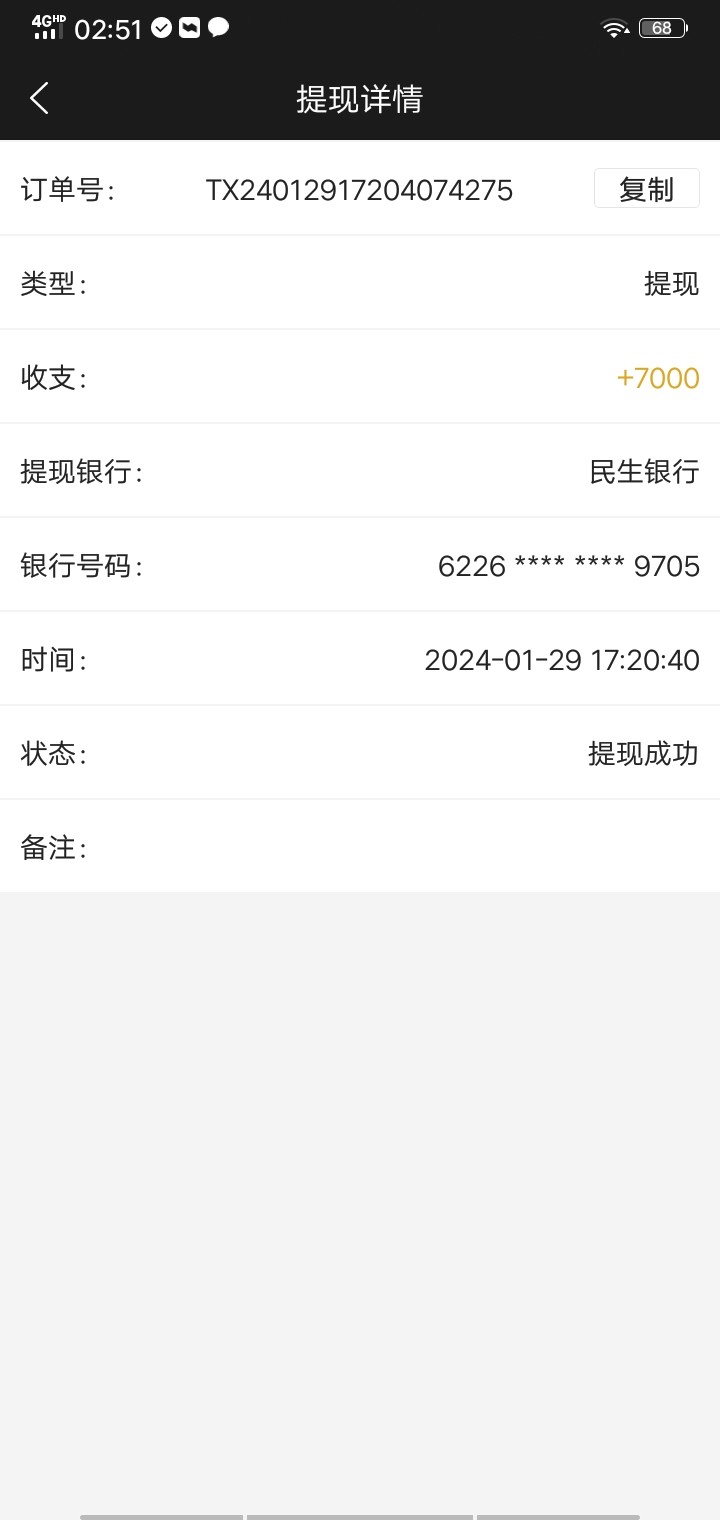Select the order number TX24012917204074275

point(359,189)
